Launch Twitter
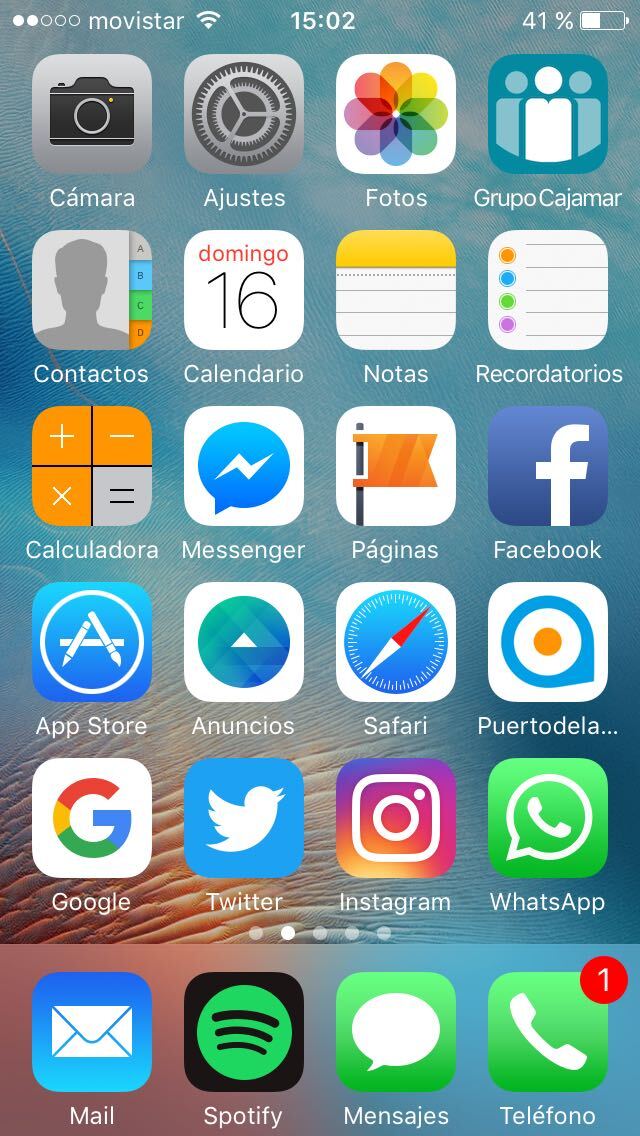 [x=244, y=818]
